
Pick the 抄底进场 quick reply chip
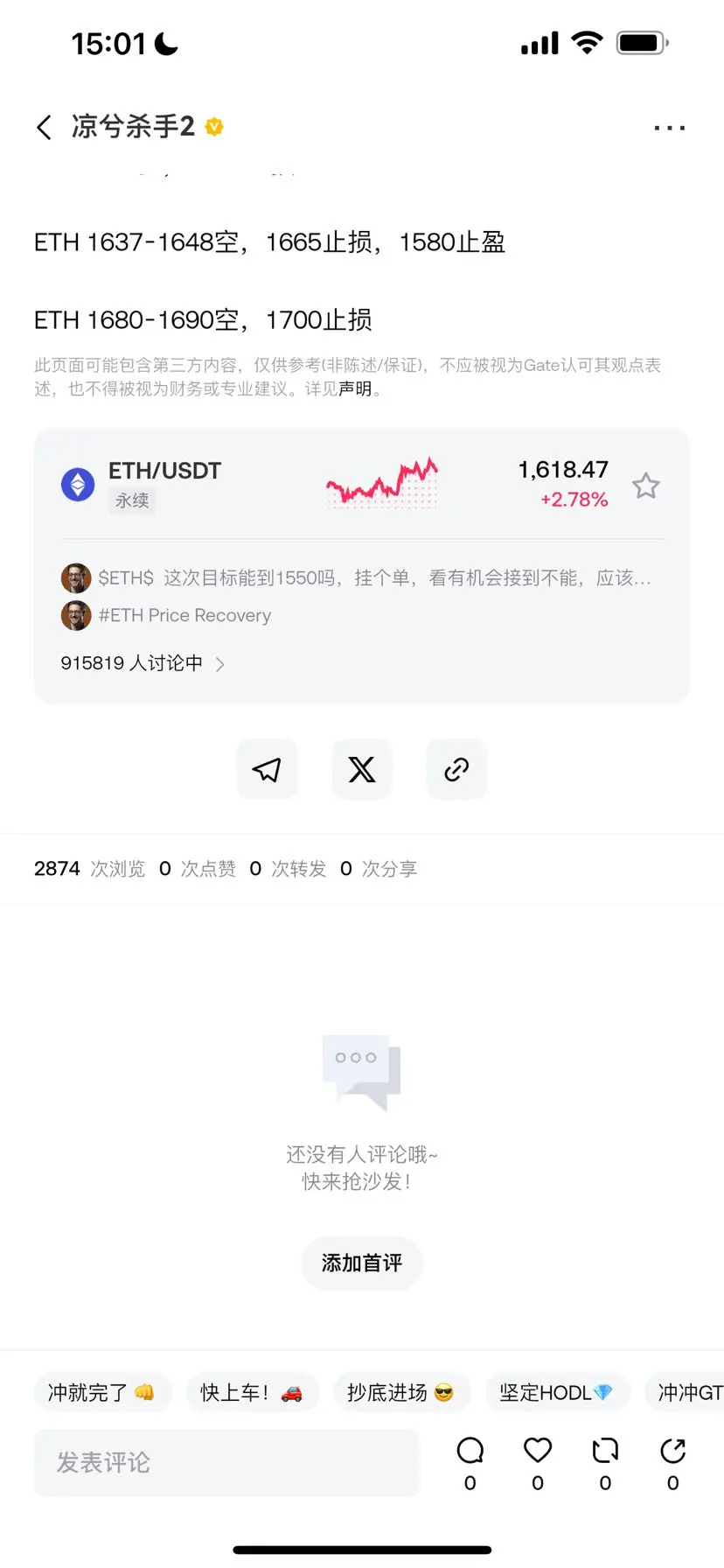click(x=401, y=1392)
